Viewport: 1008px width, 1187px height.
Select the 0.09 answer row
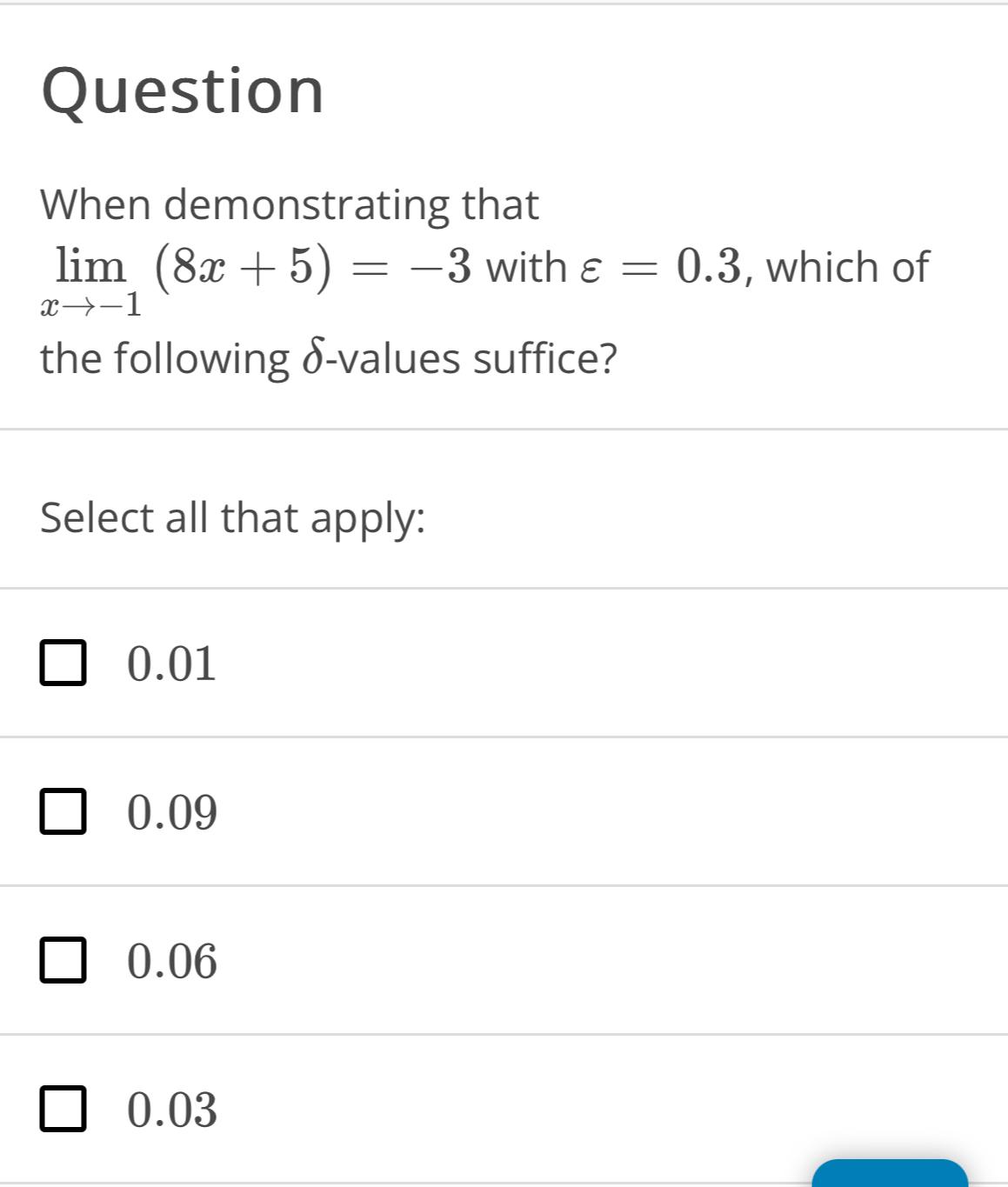[171, 813]
